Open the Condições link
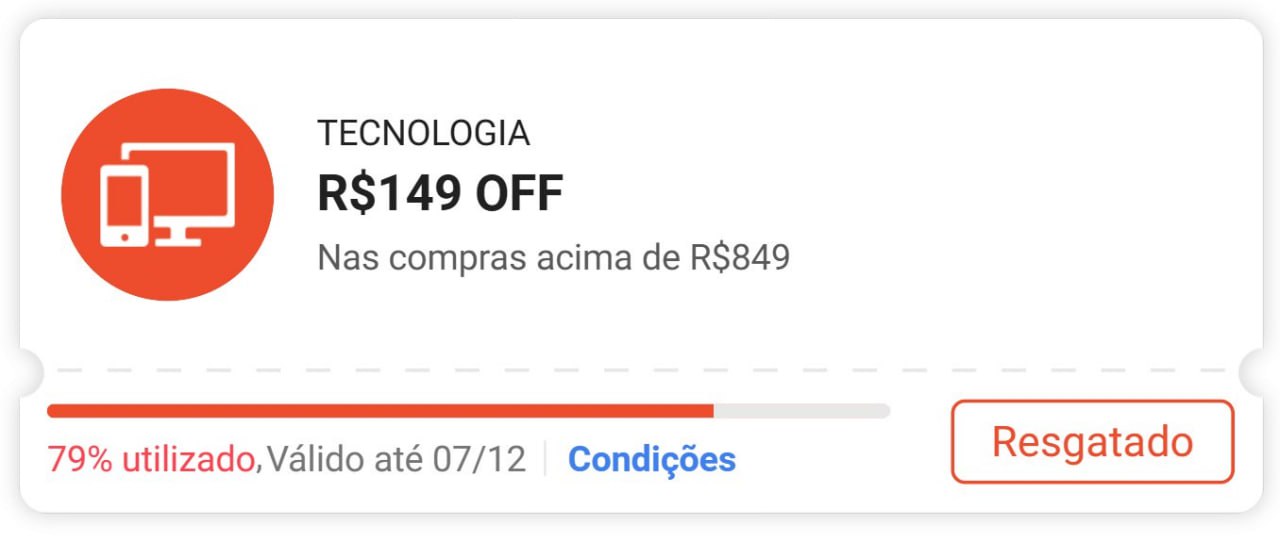 (x=651, y=460)
